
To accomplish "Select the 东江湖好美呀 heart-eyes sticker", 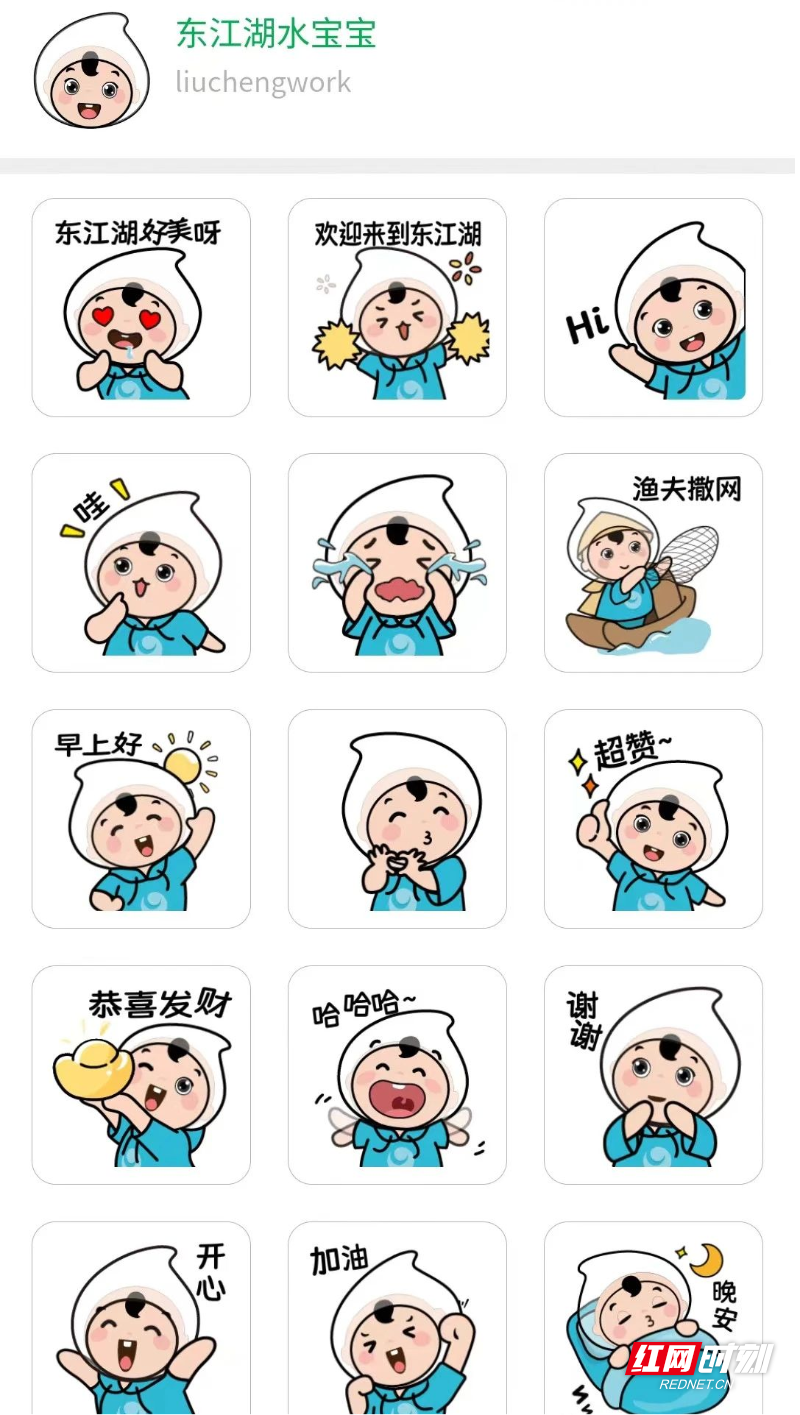I will click(140, 307).
